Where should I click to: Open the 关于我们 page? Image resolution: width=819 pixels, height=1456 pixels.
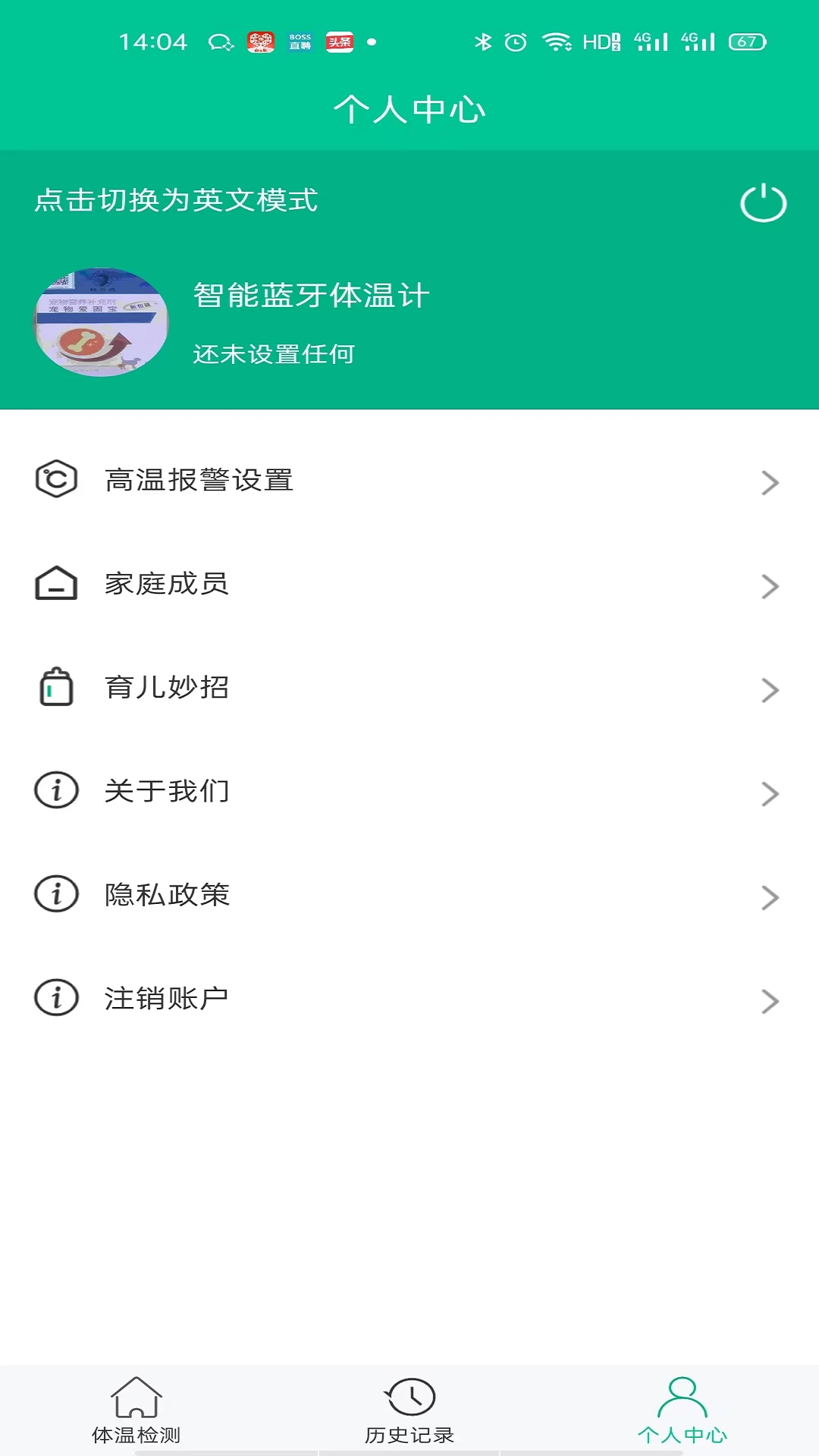pyautogui.click(x=168, y=792)
